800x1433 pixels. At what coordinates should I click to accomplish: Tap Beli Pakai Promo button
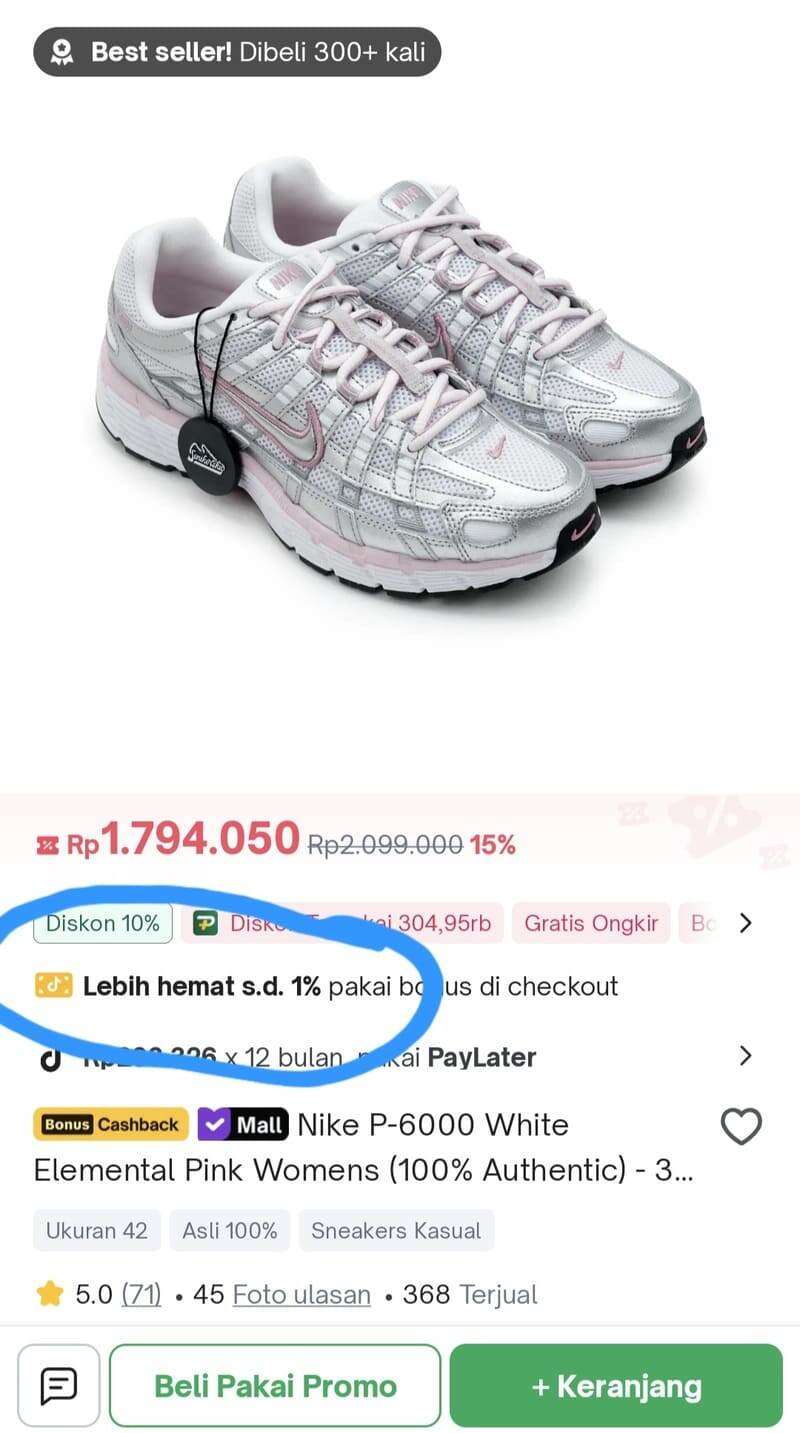click(x=275, y=1385)
